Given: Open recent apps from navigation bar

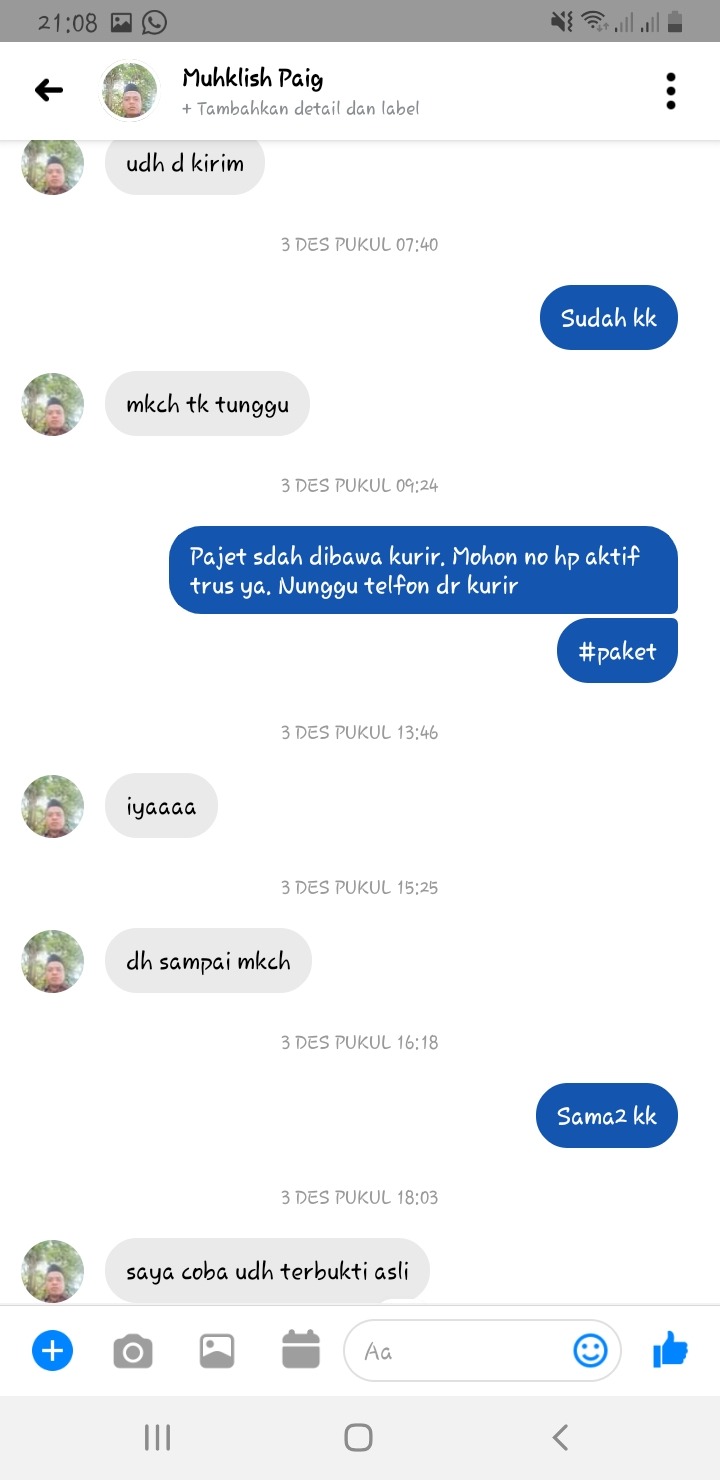Looking at the screenshot, I should coord(157,1438).
